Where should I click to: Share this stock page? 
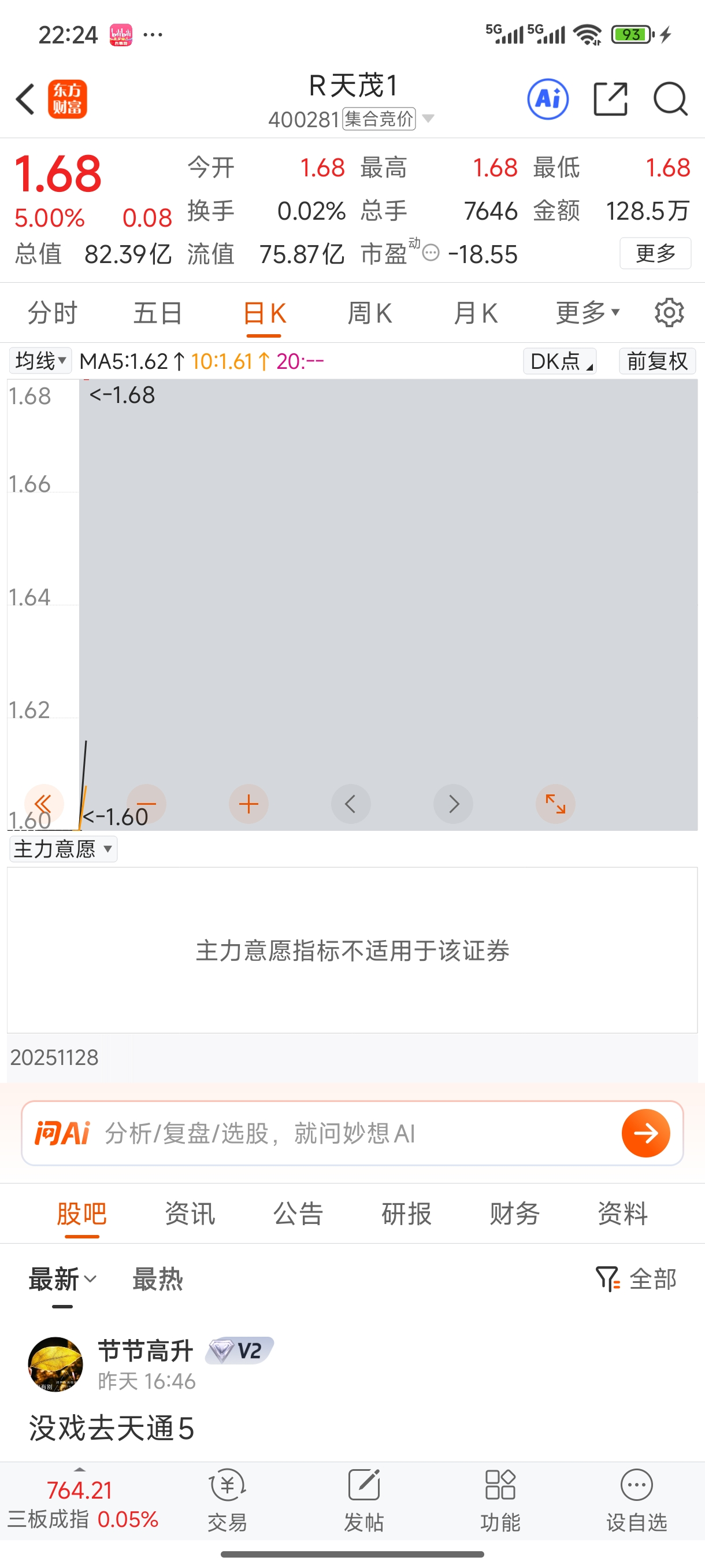click(610, 99)
